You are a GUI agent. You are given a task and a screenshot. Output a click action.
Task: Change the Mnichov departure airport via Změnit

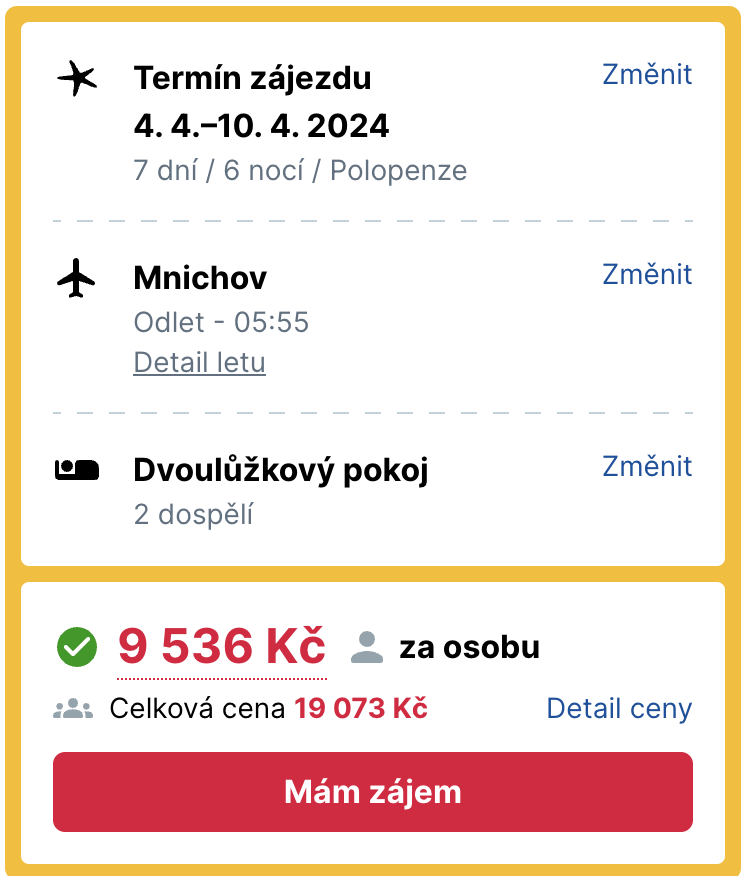[647, 274]
